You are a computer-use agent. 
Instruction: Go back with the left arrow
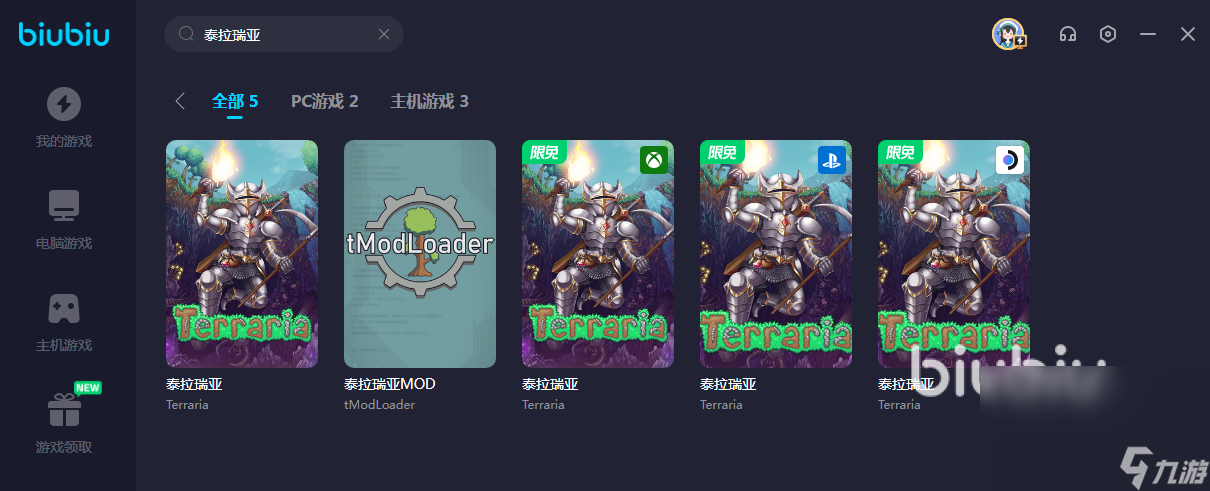click(180, 101)
